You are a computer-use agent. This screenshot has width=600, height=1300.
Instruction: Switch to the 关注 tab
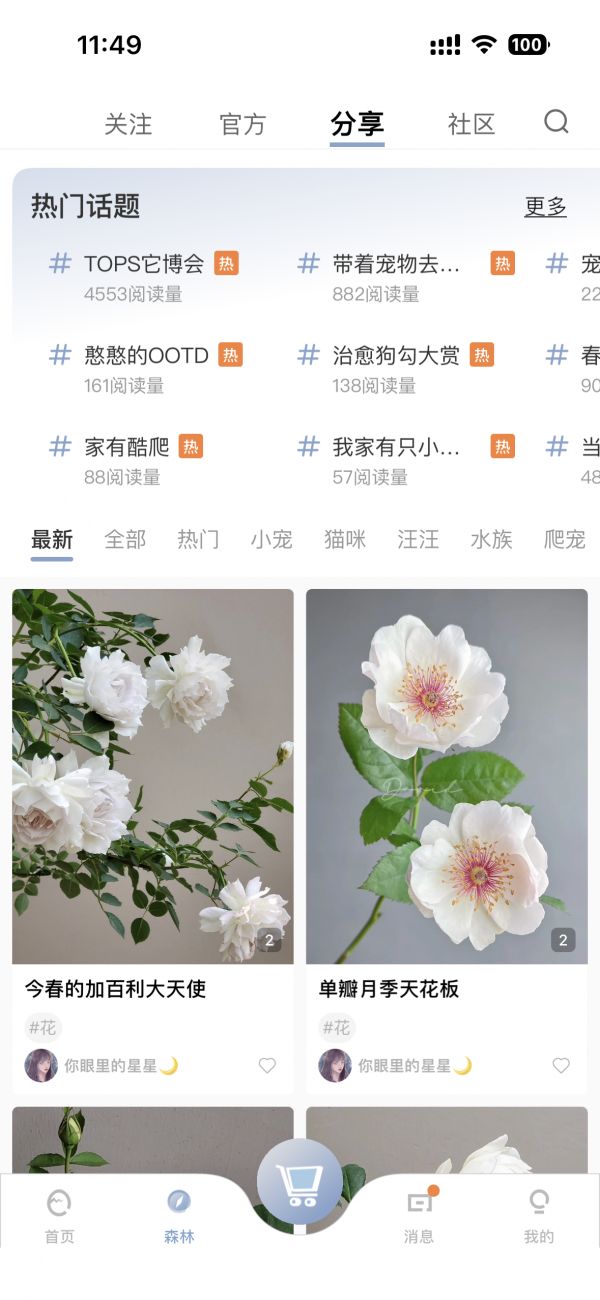tap(128, 124)
